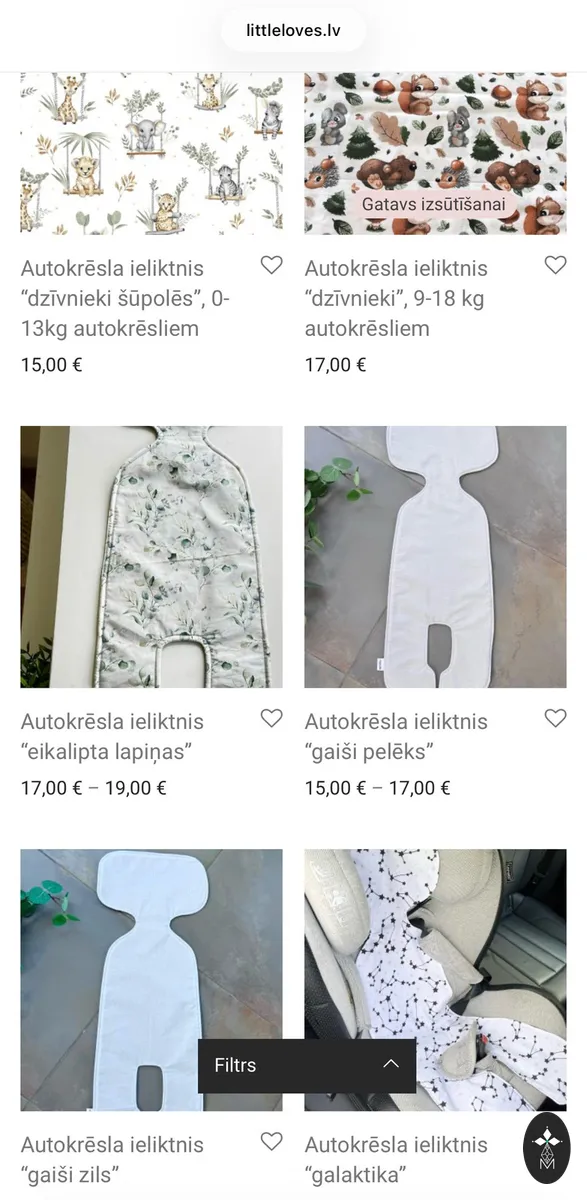Add "dzīvnieki šūpolēs" insert to wishlist
Screen dimensions: 587x1200
coord(271,265)
